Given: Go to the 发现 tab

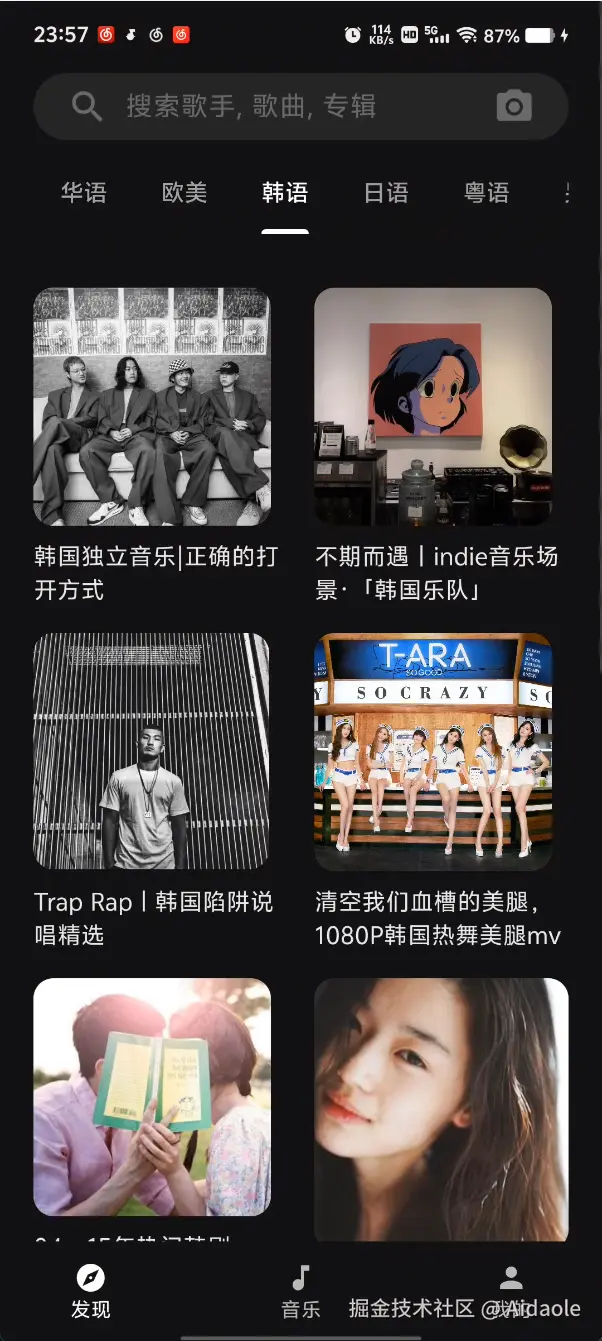Looking at the screenshot, I should [x=91, y=1290].
